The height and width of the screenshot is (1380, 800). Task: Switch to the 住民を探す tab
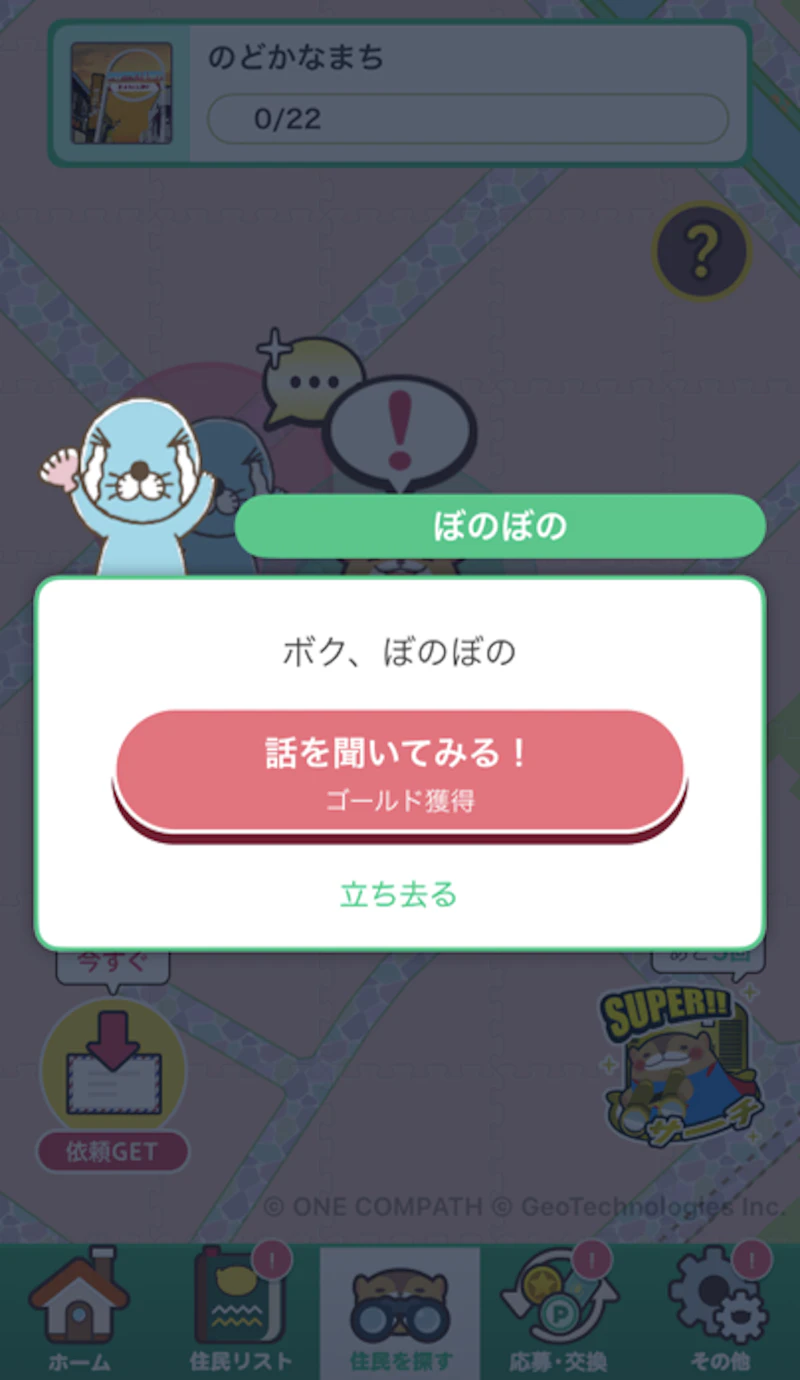tap(400, 1312)
